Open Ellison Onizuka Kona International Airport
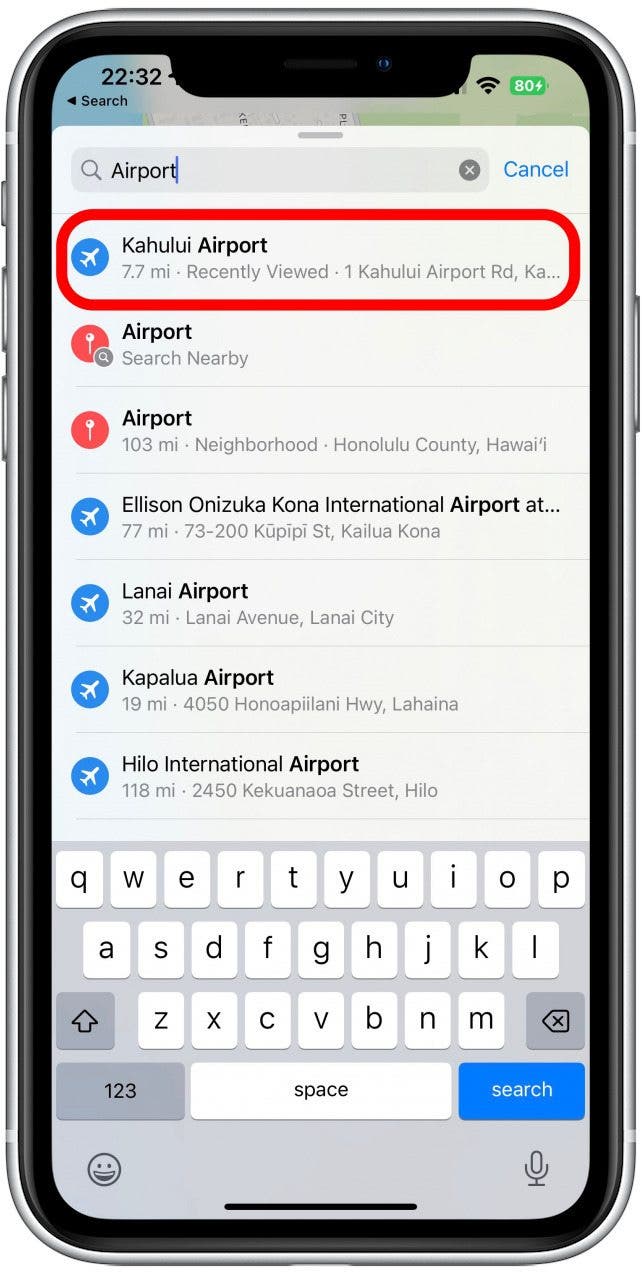The image size is (642, 1274). pos(320,517)
